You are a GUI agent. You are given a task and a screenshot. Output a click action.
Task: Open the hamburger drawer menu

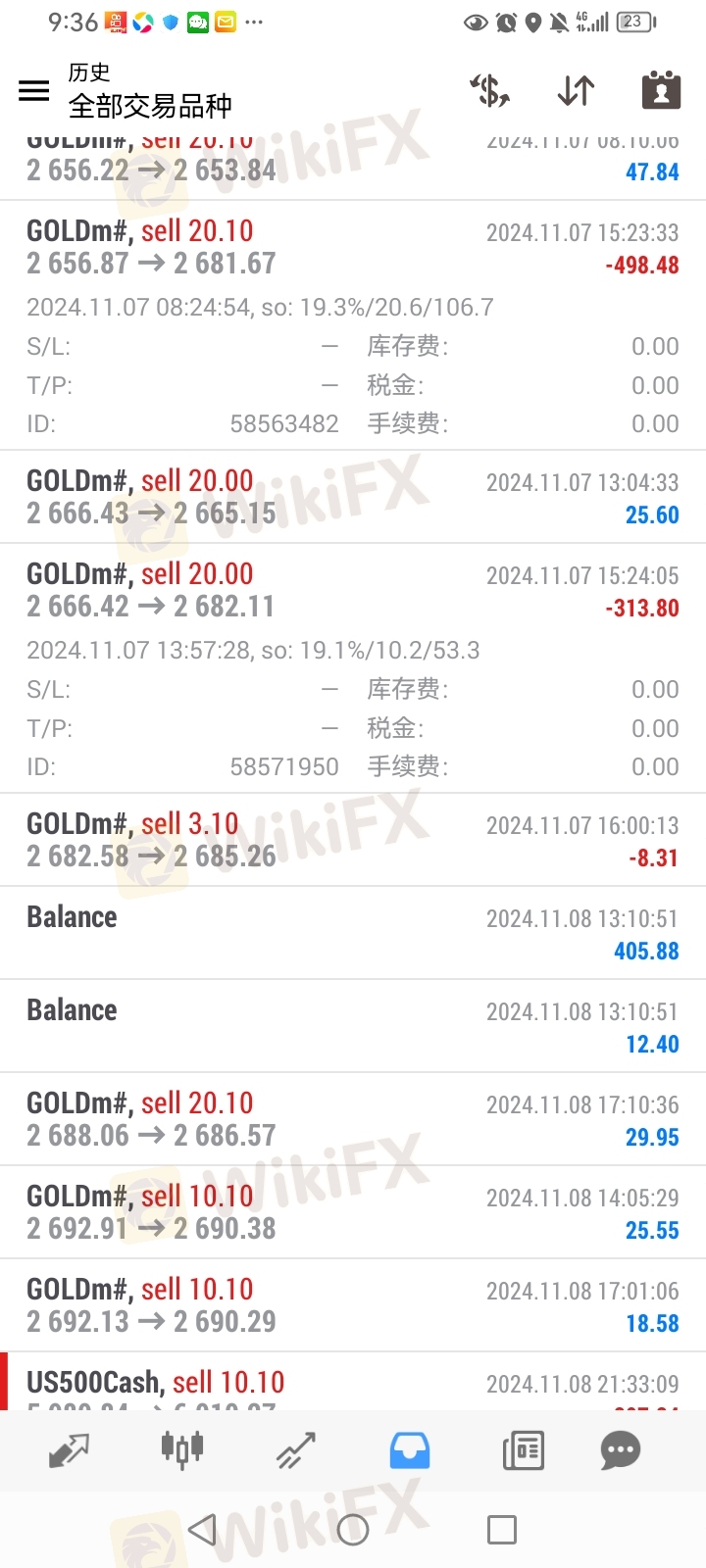[34, 91]
